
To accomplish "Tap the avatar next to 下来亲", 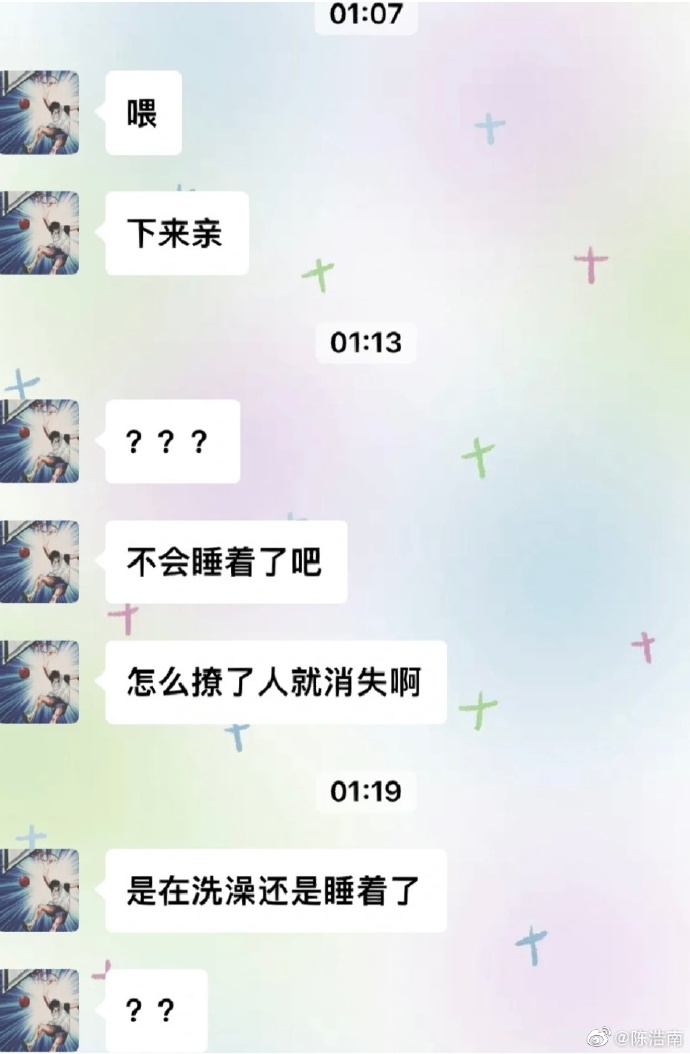I will pyautogui.click(x=38, y=233).
